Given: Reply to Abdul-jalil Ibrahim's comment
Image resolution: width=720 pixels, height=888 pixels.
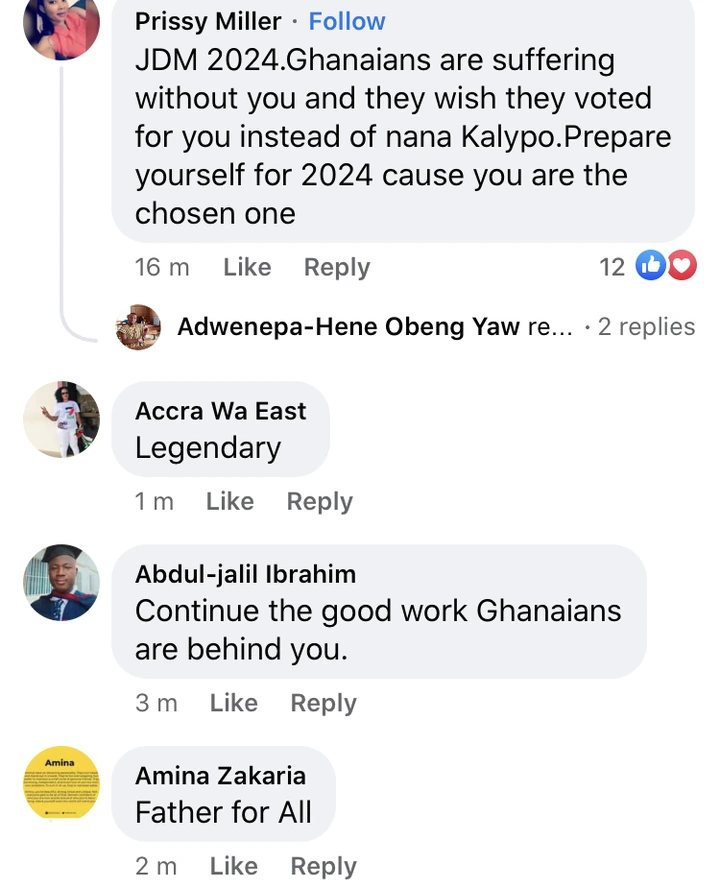Looking at the screenshot, I should pyautogui.click(x=323, y=703).
